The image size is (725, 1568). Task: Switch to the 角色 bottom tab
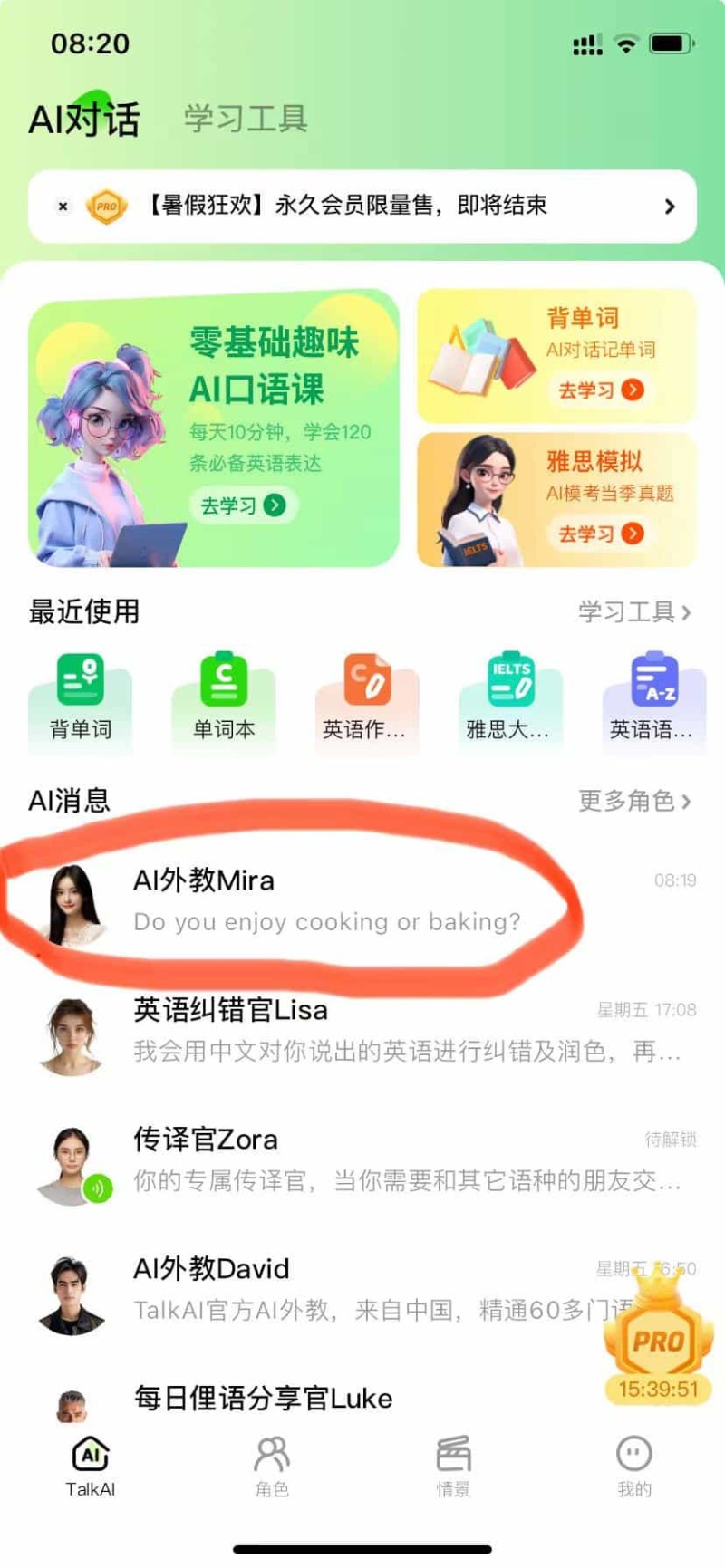(x=272, y=1467)
